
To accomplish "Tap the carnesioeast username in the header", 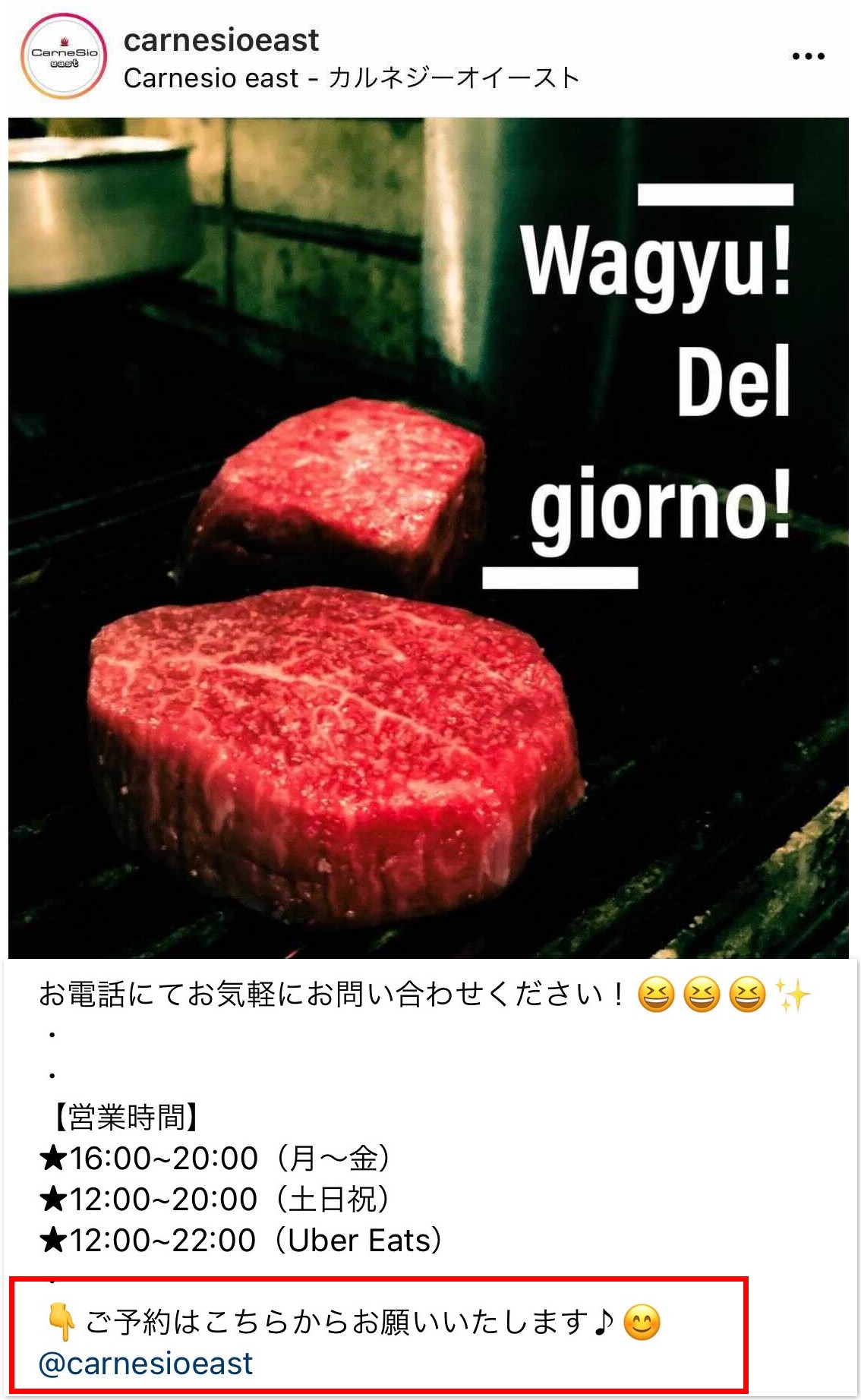I will pyautogui.click(x=221, y=40).
